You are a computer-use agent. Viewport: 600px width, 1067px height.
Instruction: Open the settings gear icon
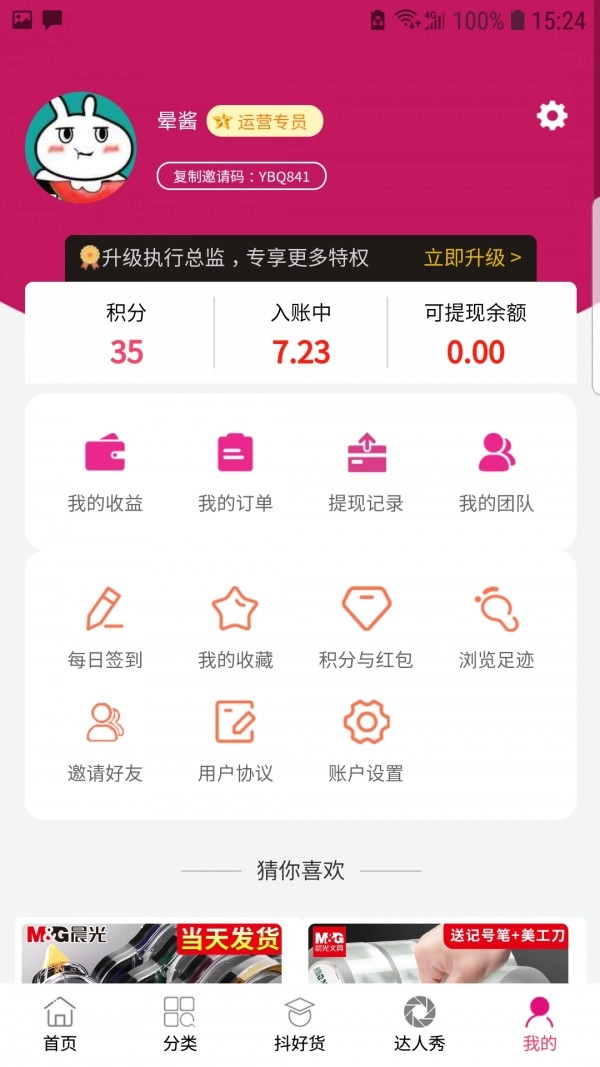[552, 116]
